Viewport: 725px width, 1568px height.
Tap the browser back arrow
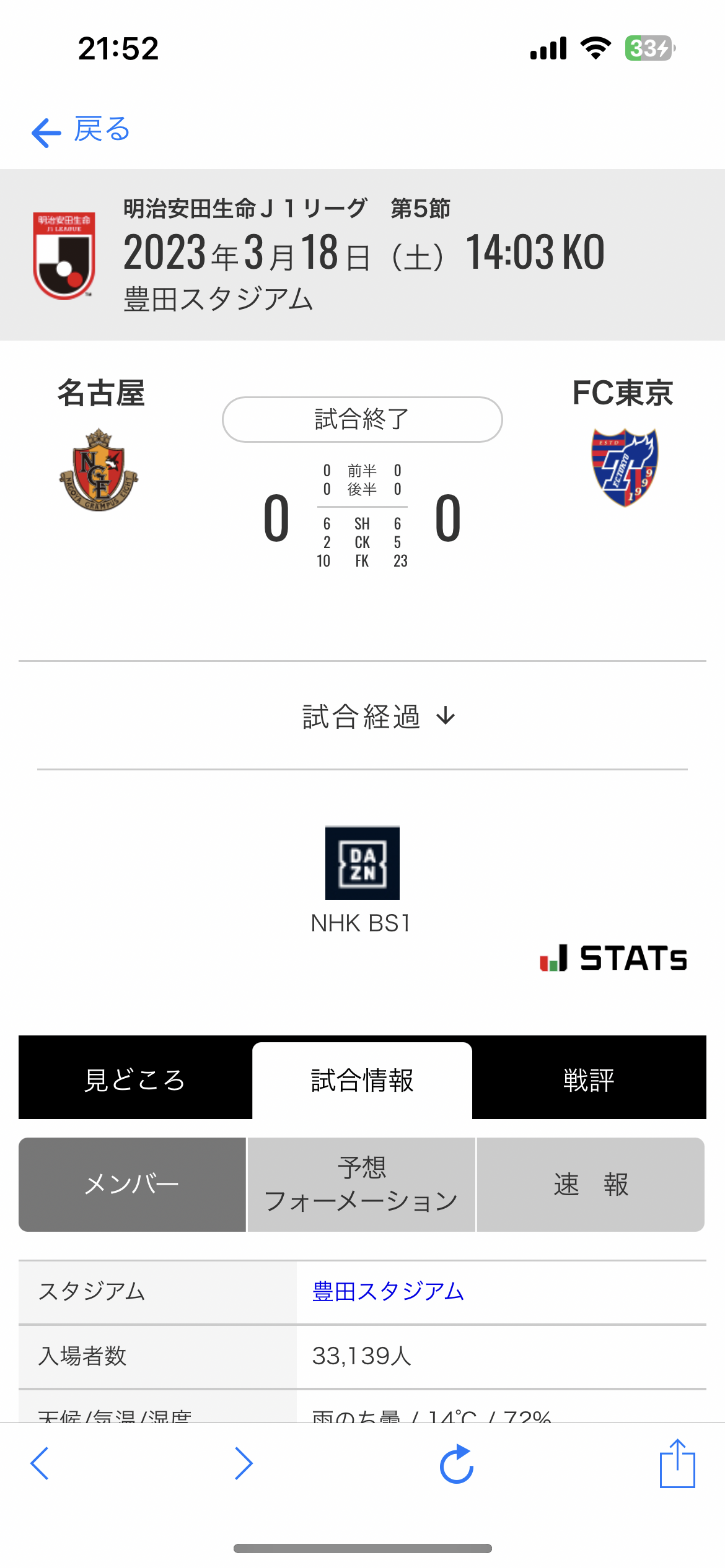(40, 1464)
